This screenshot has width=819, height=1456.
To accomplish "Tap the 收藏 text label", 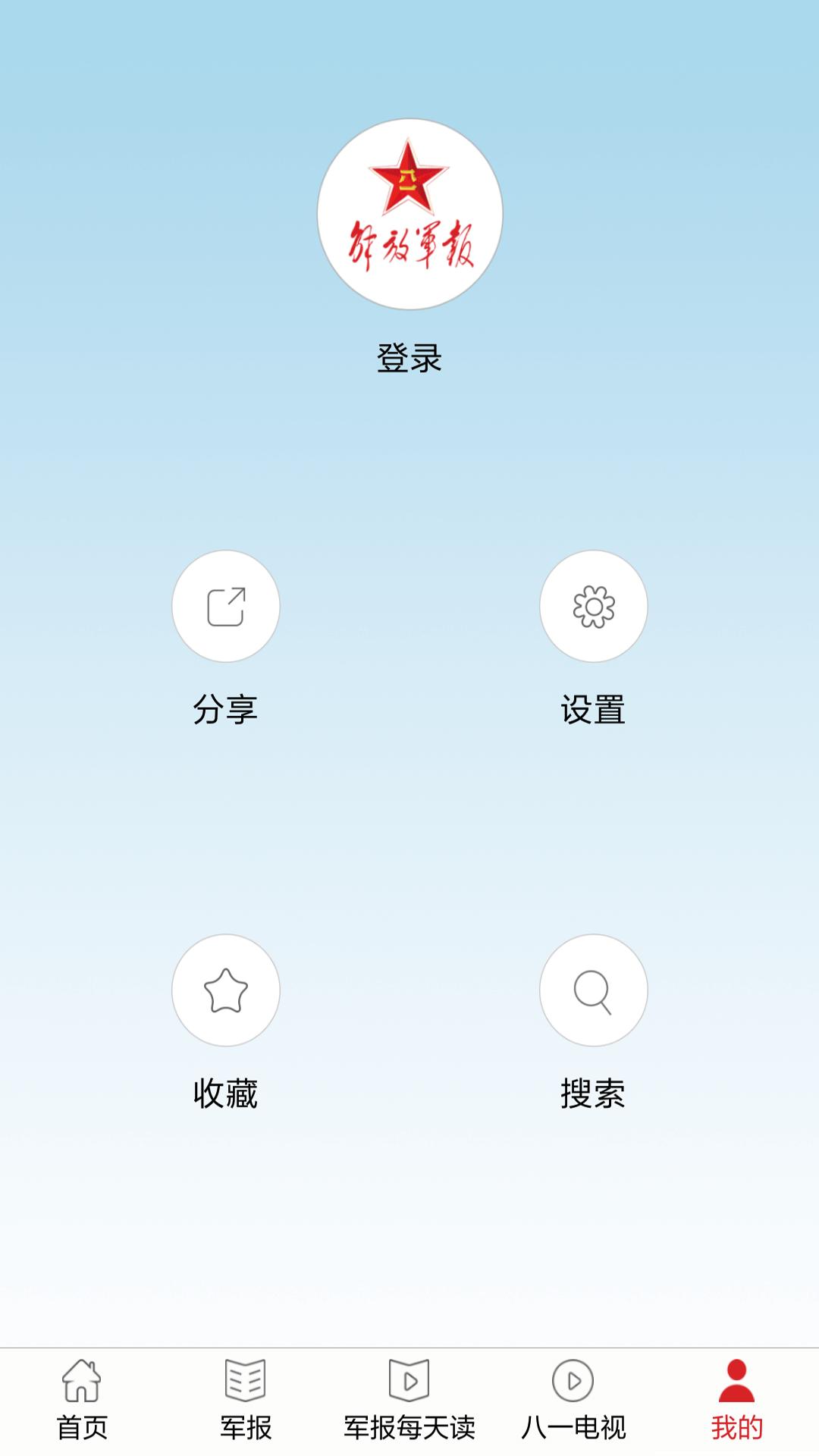I will 225,1094.
